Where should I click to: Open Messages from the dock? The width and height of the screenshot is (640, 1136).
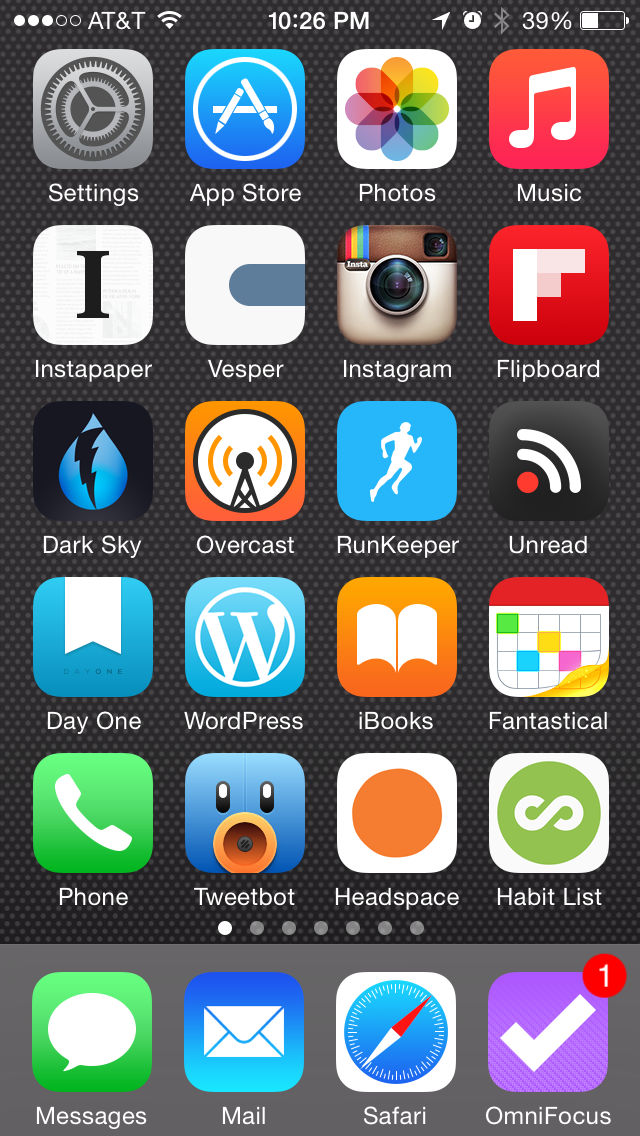(92, 1032)
